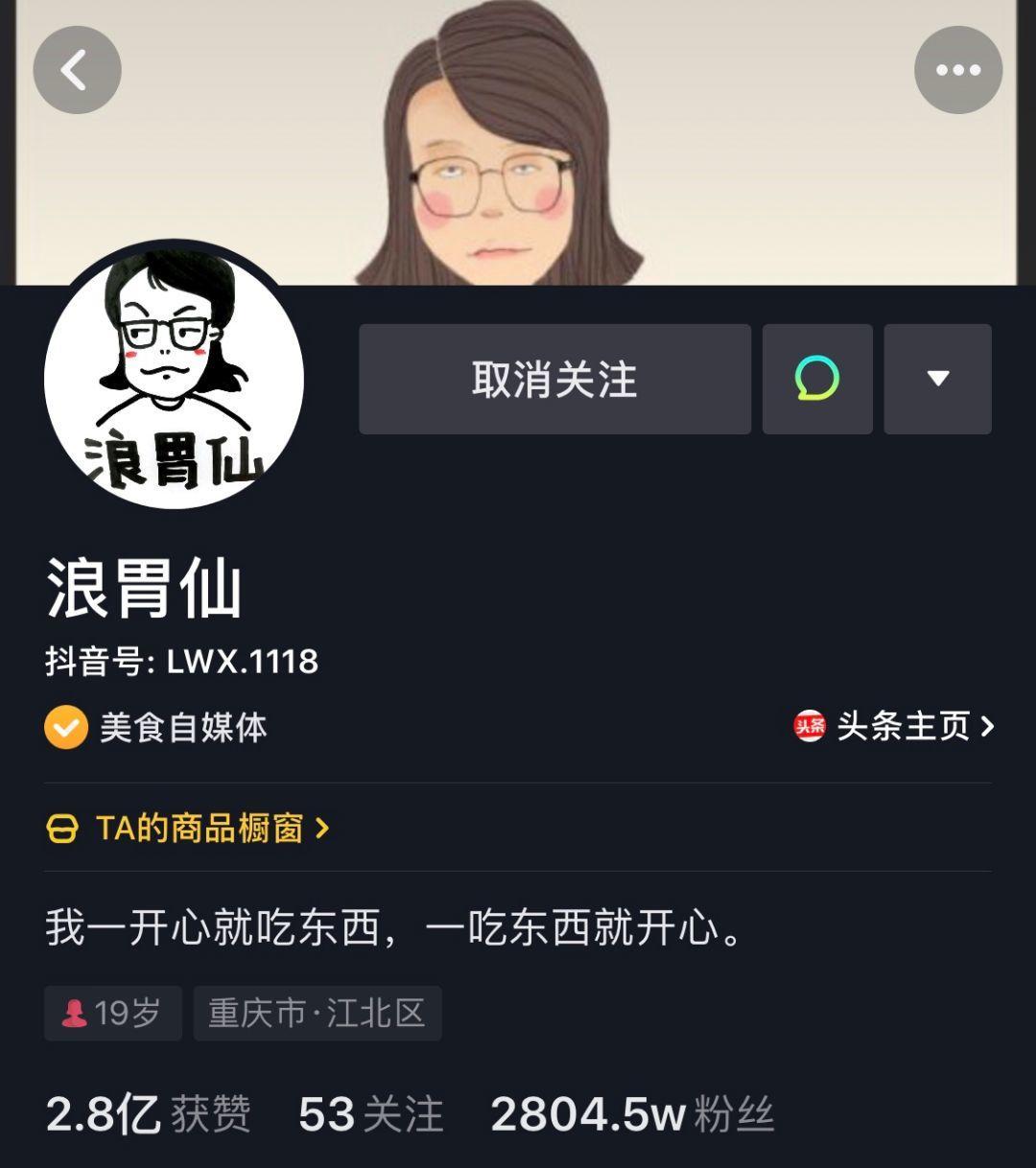
Task: View the 获赞 count 2.8亿
Action: (x=149, y=1113)
